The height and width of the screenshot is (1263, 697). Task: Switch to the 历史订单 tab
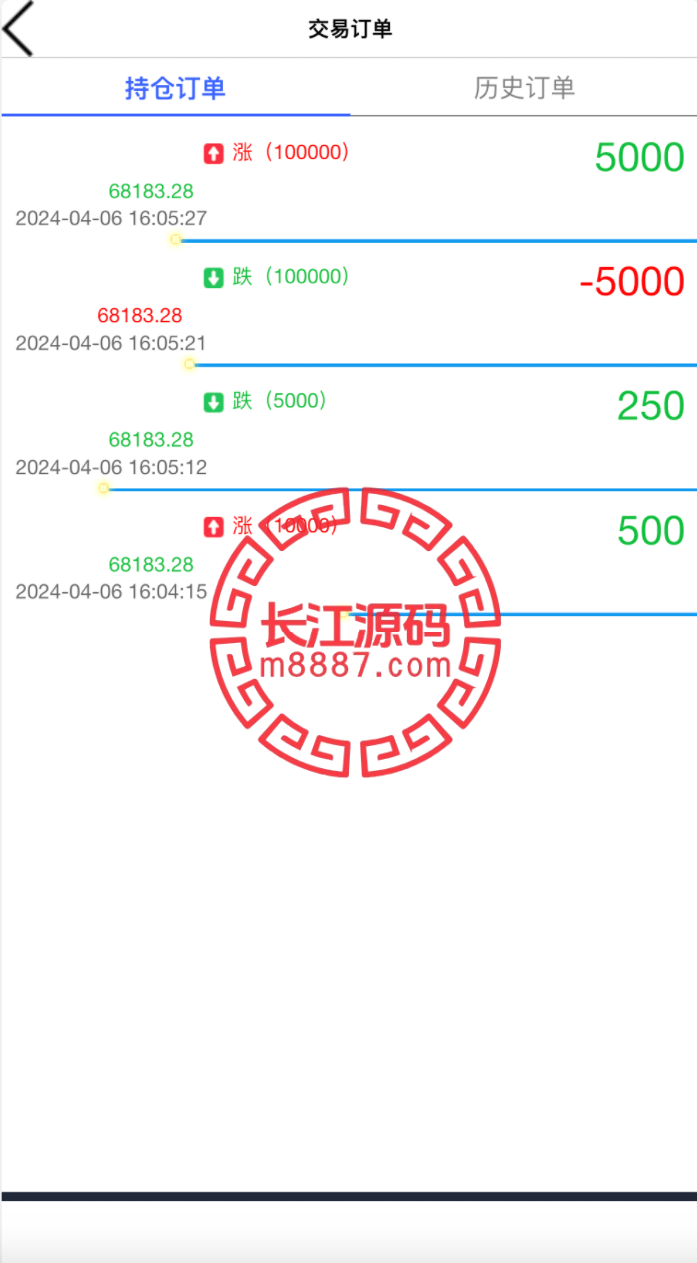[524, 88]
